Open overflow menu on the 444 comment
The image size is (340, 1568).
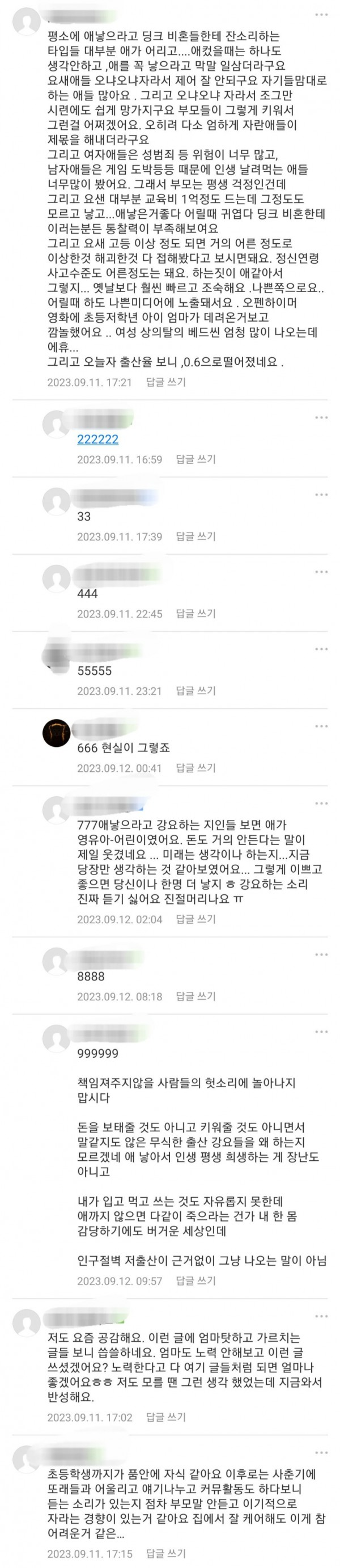[321, 572]
